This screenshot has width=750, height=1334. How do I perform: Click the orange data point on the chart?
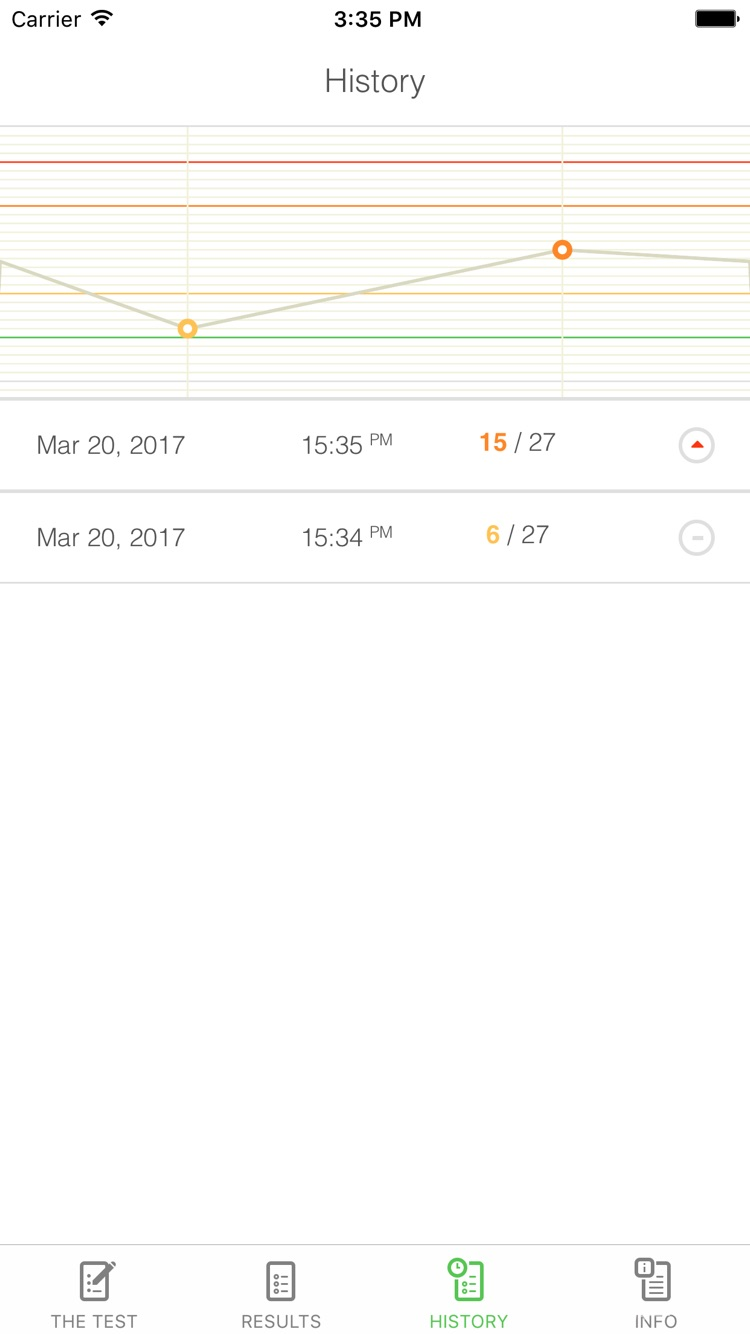562,250
